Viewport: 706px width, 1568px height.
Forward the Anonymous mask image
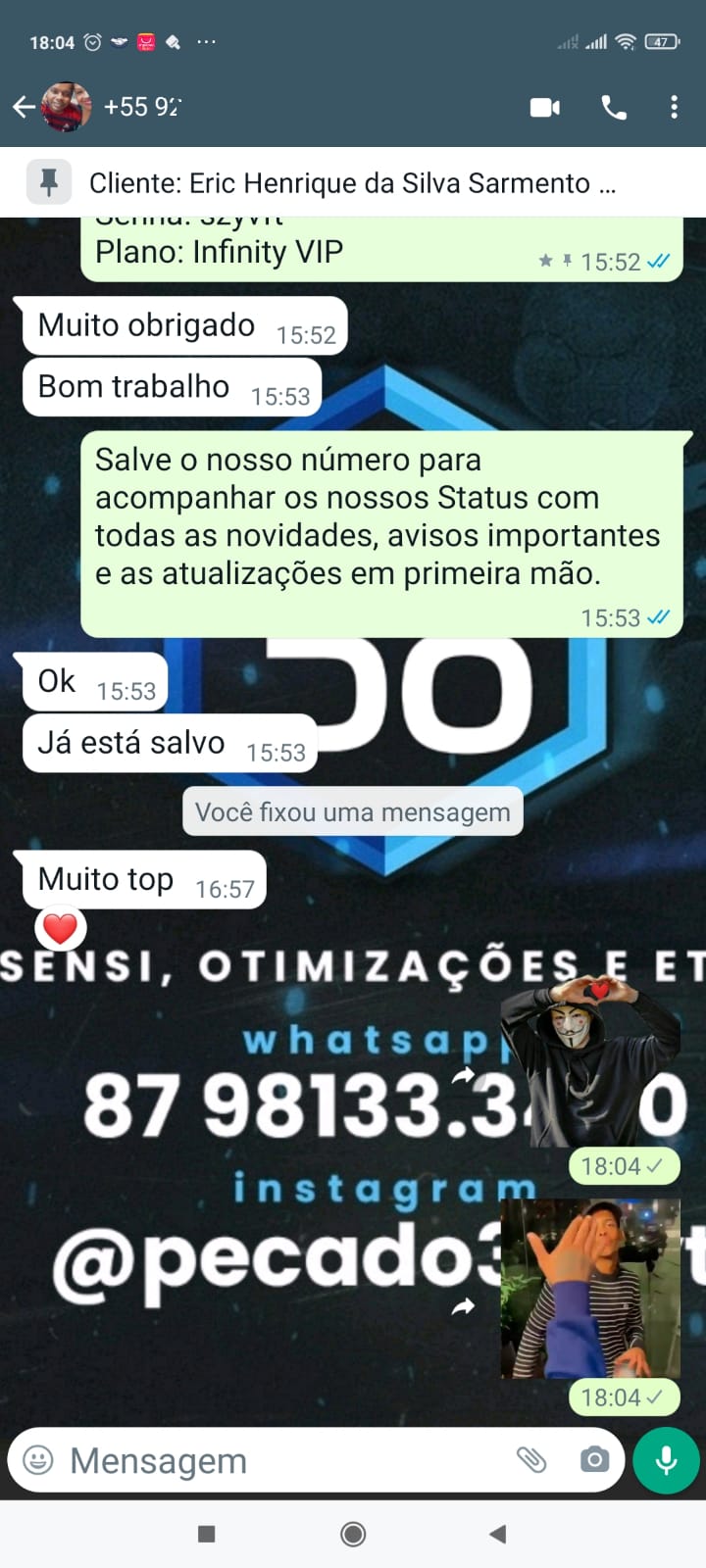[x=465, y=1076]
